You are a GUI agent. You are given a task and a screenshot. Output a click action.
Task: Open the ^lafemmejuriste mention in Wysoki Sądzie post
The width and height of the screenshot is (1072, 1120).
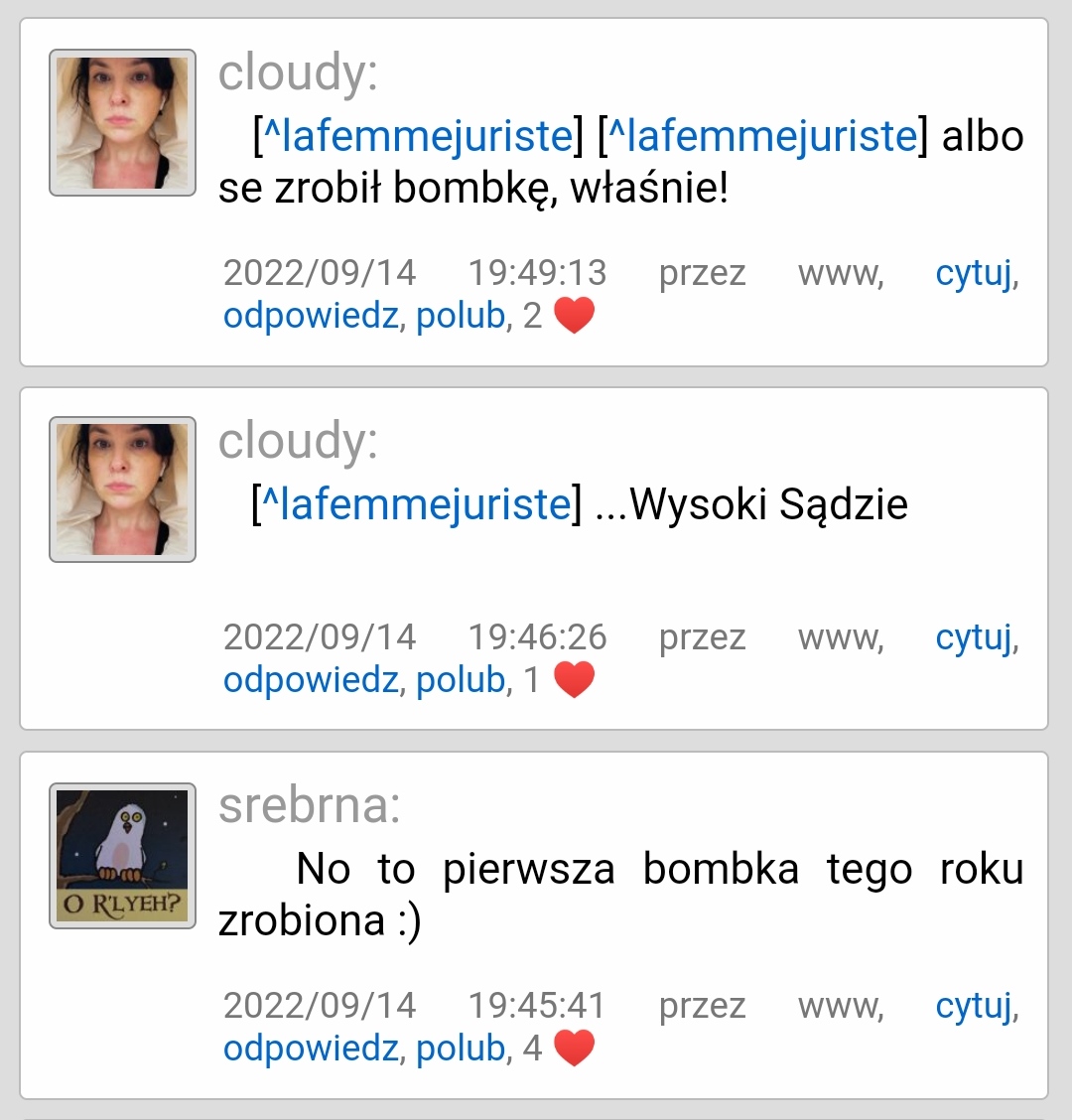[x=417, y=505]
